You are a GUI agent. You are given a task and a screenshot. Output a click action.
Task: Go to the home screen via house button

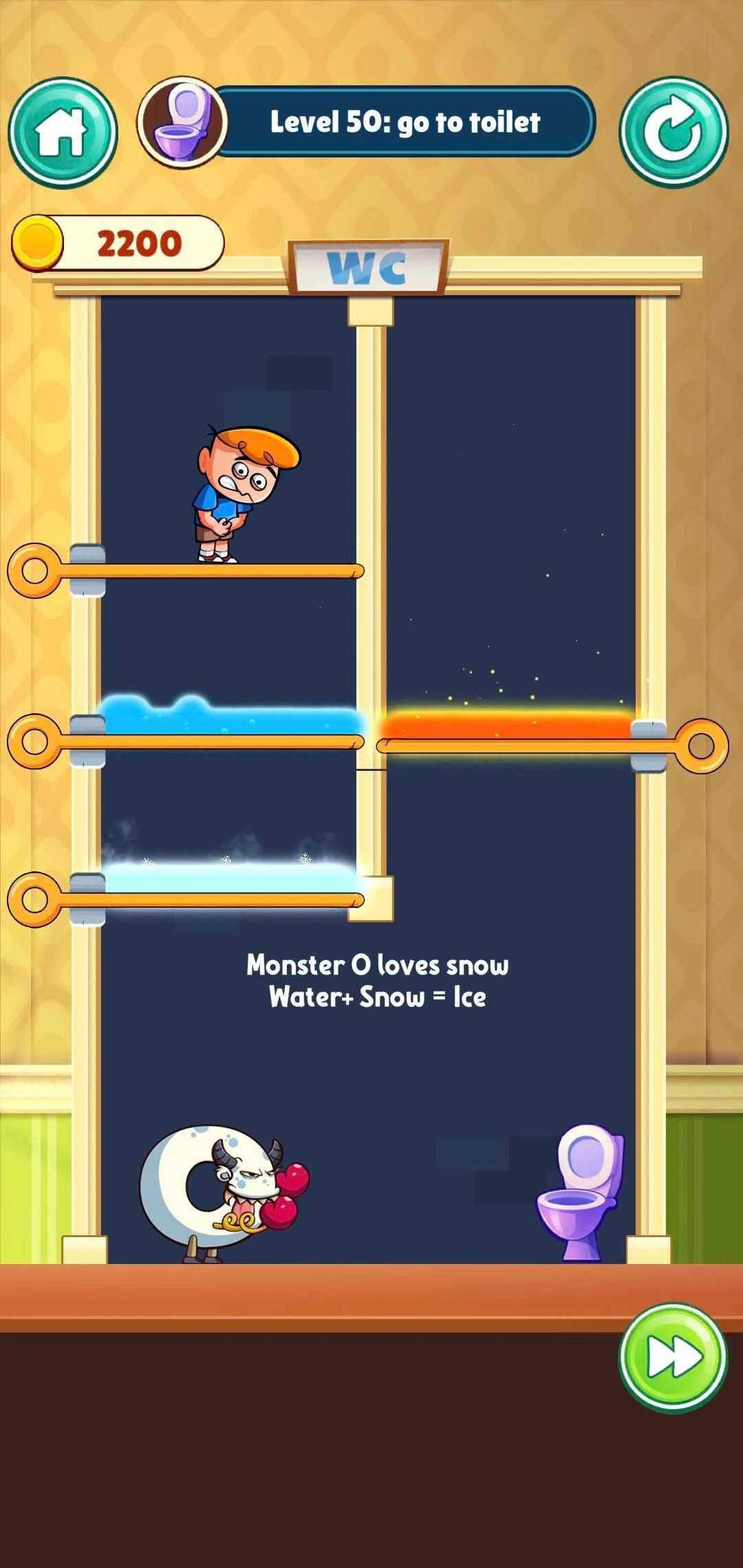[63, 132]
